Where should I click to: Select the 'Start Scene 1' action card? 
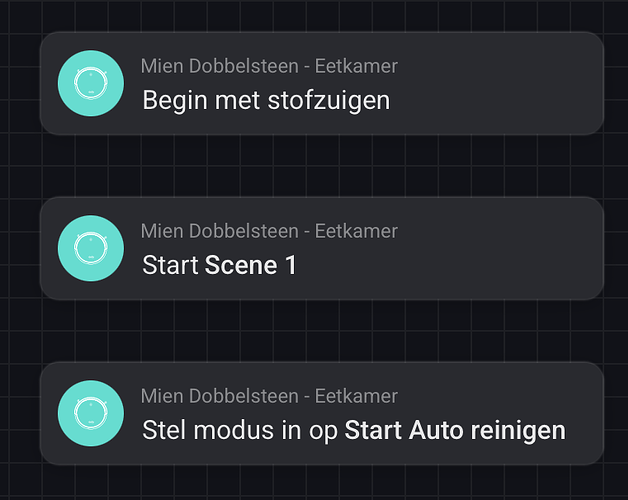[321, 249]
